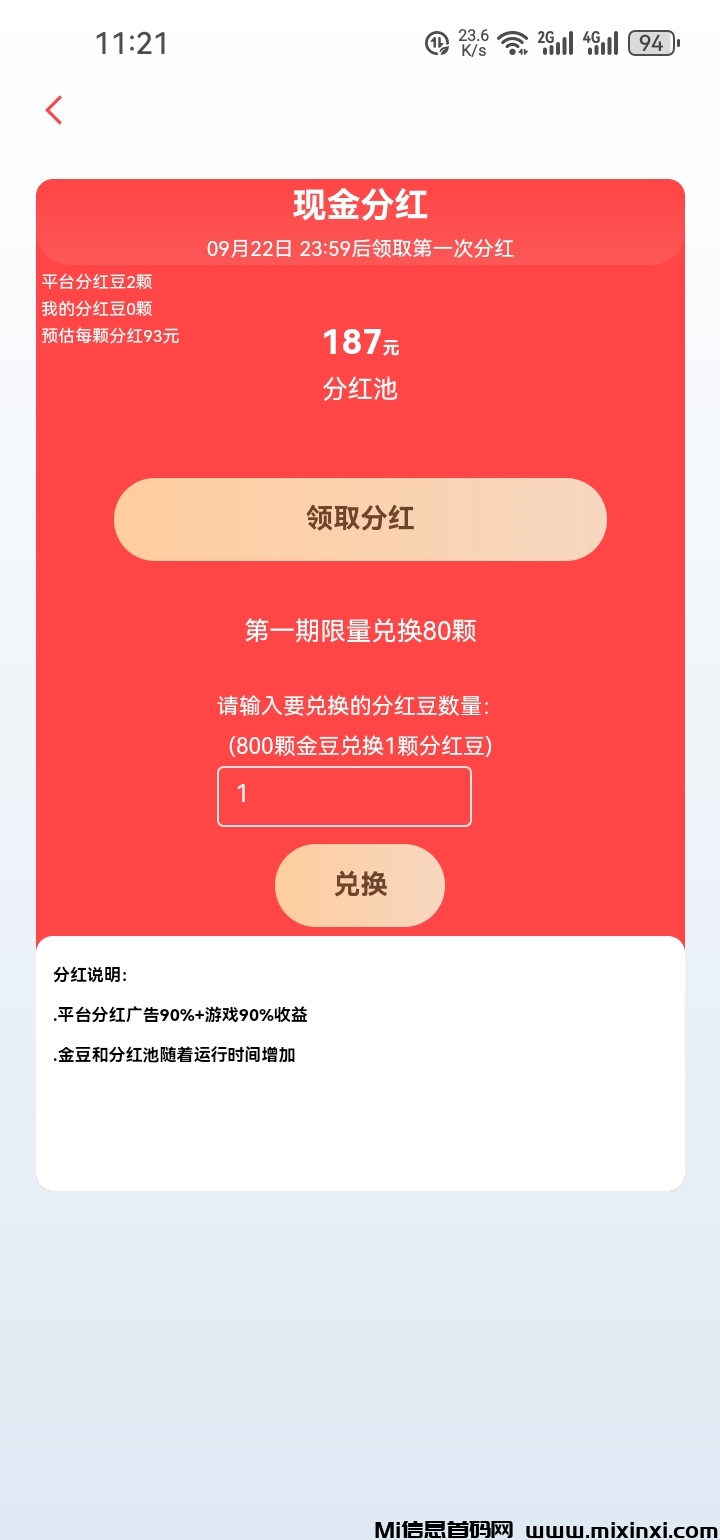
Task: Tap the circular data-saver icon in status bar
Action: coord(434,44)
